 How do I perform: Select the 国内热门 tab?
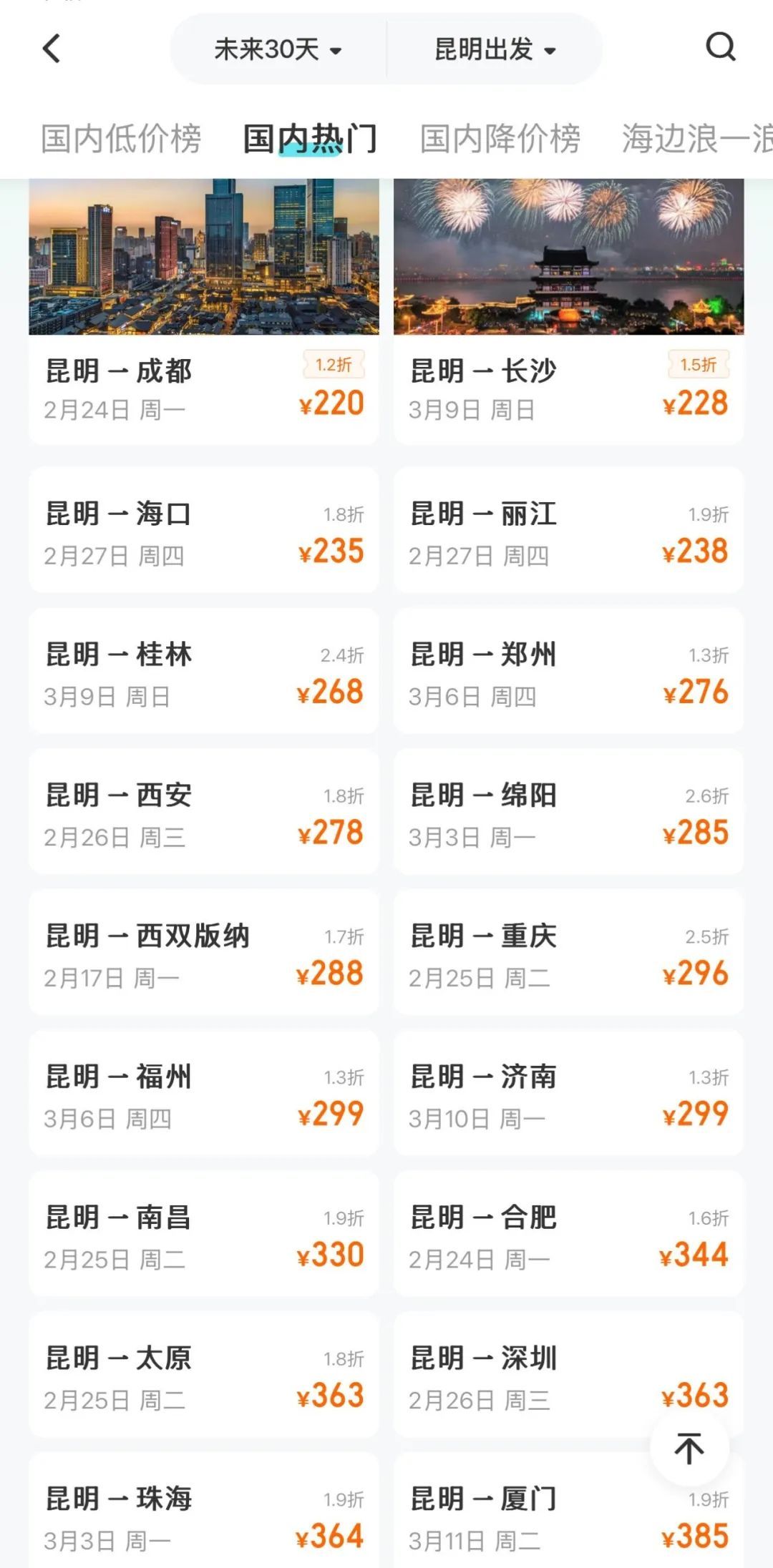(x=309, y=139)
